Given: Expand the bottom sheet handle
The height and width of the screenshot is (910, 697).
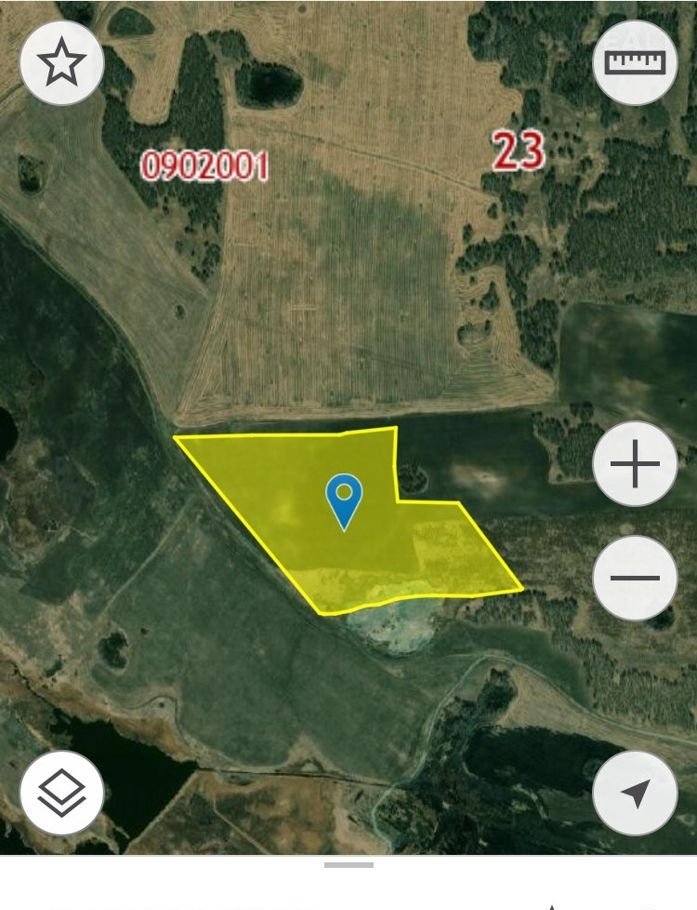Looking at the screenshot, I should coord(348,865).
